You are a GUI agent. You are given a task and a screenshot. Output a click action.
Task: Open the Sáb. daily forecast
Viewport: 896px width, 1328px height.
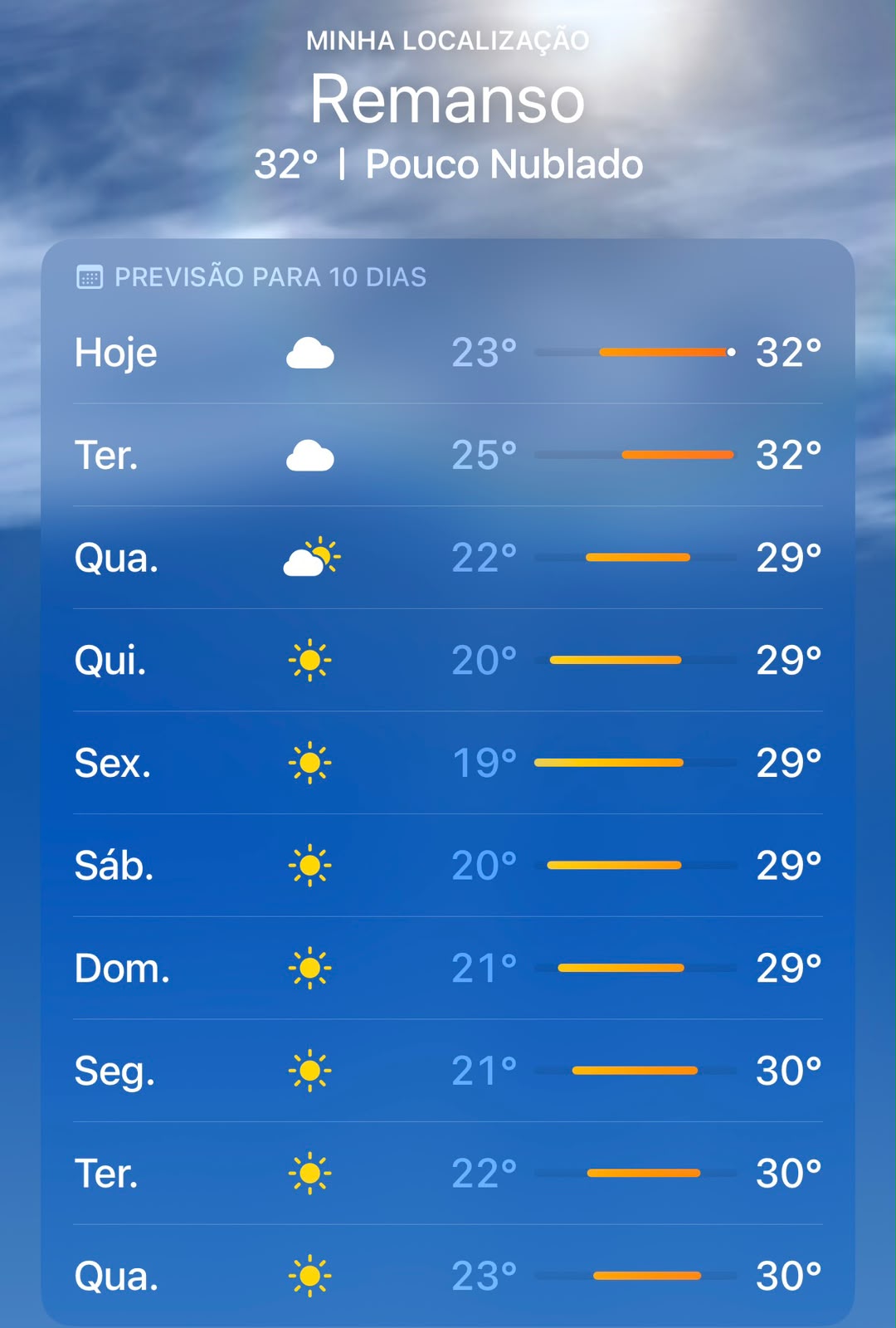click(x=448, y=866)
